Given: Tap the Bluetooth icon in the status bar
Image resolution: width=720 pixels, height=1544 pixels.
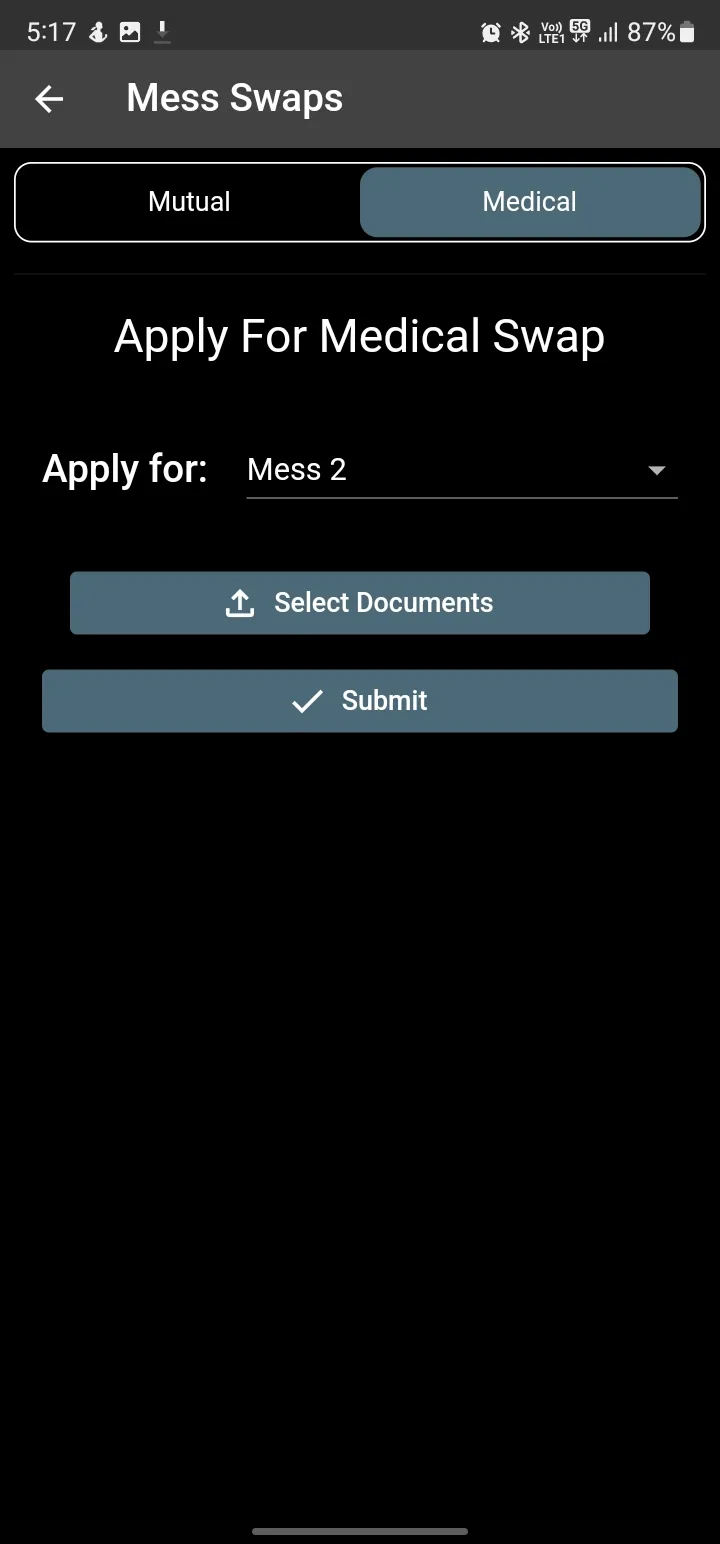Looking at the screenshot, I should pos(521,32).
